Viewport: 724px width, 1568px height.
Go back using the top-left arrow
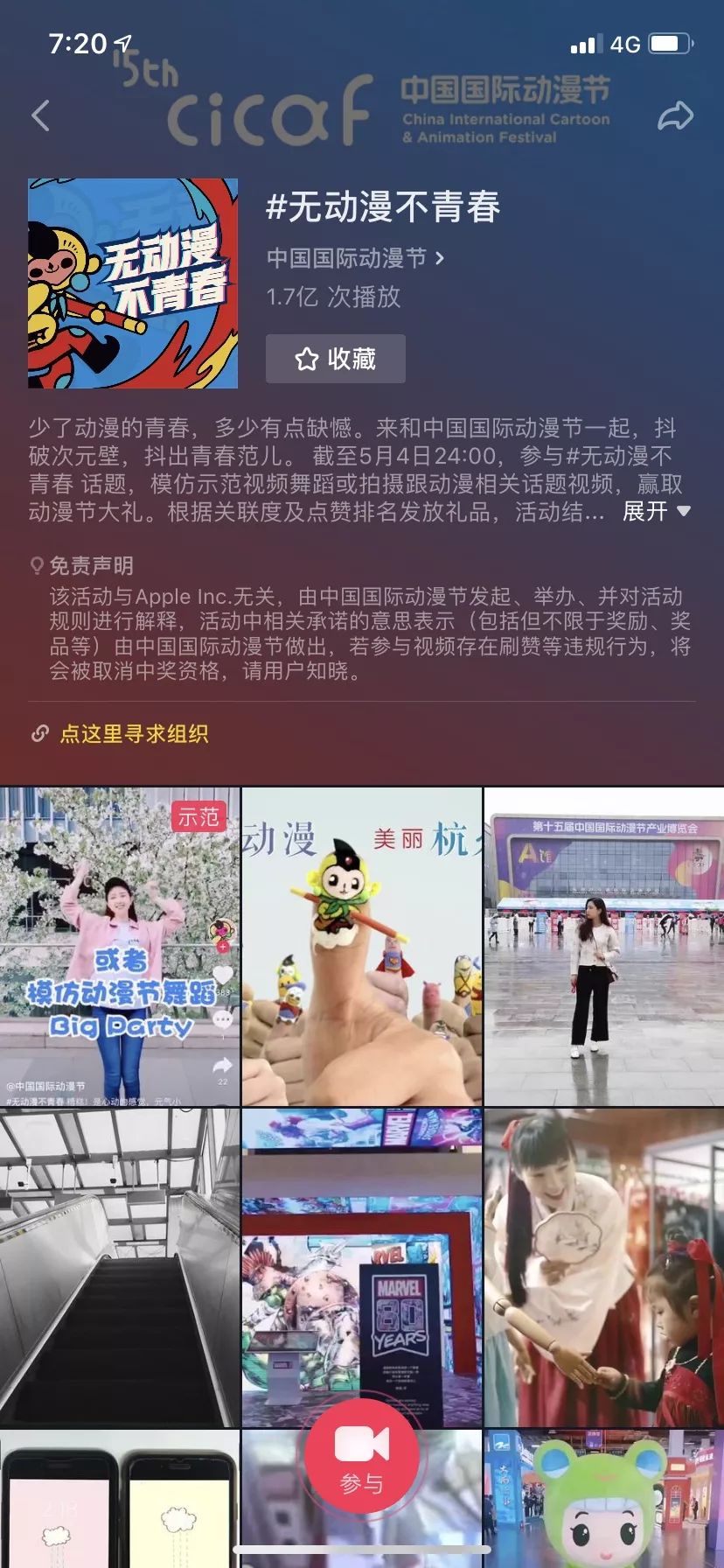pos(40,115)
